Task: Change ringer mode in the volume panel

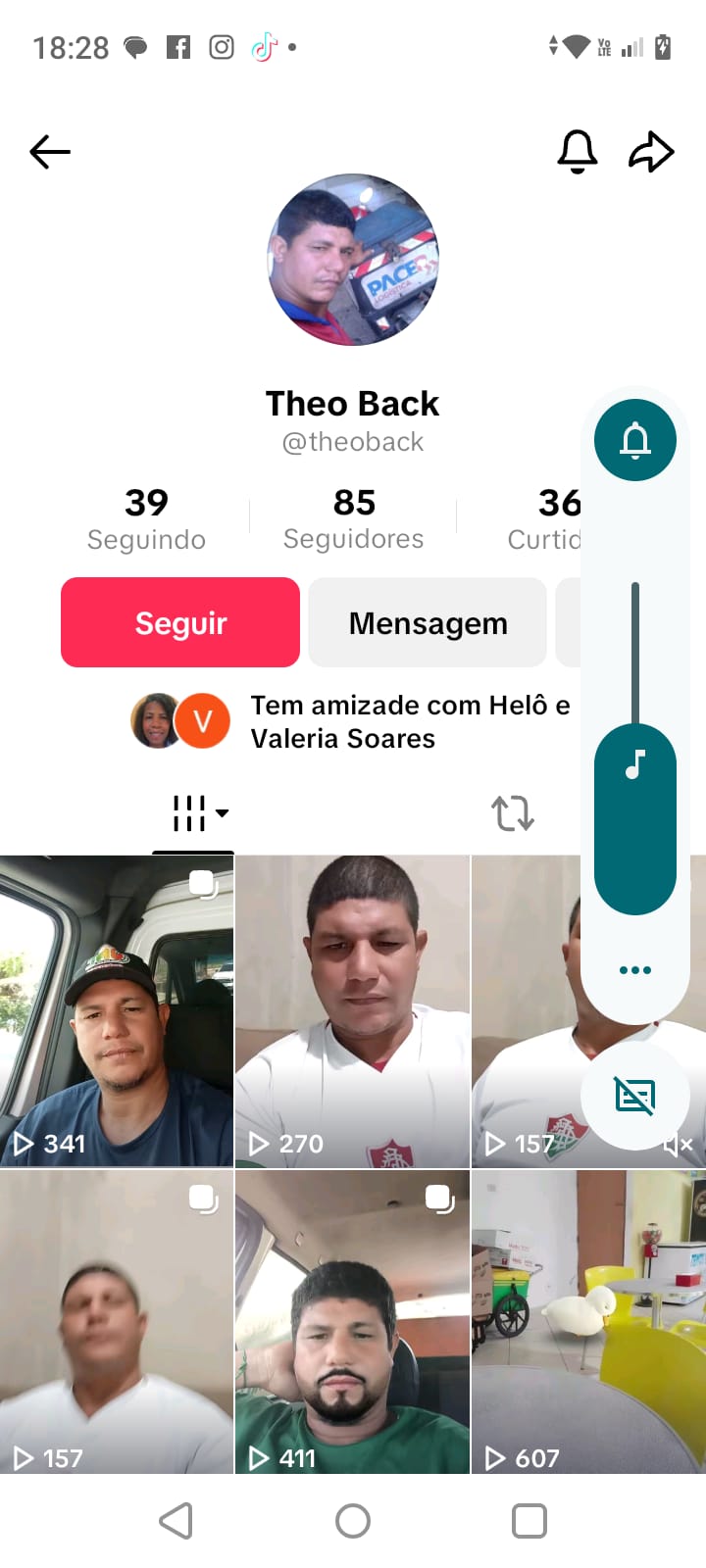Action: 635,441
